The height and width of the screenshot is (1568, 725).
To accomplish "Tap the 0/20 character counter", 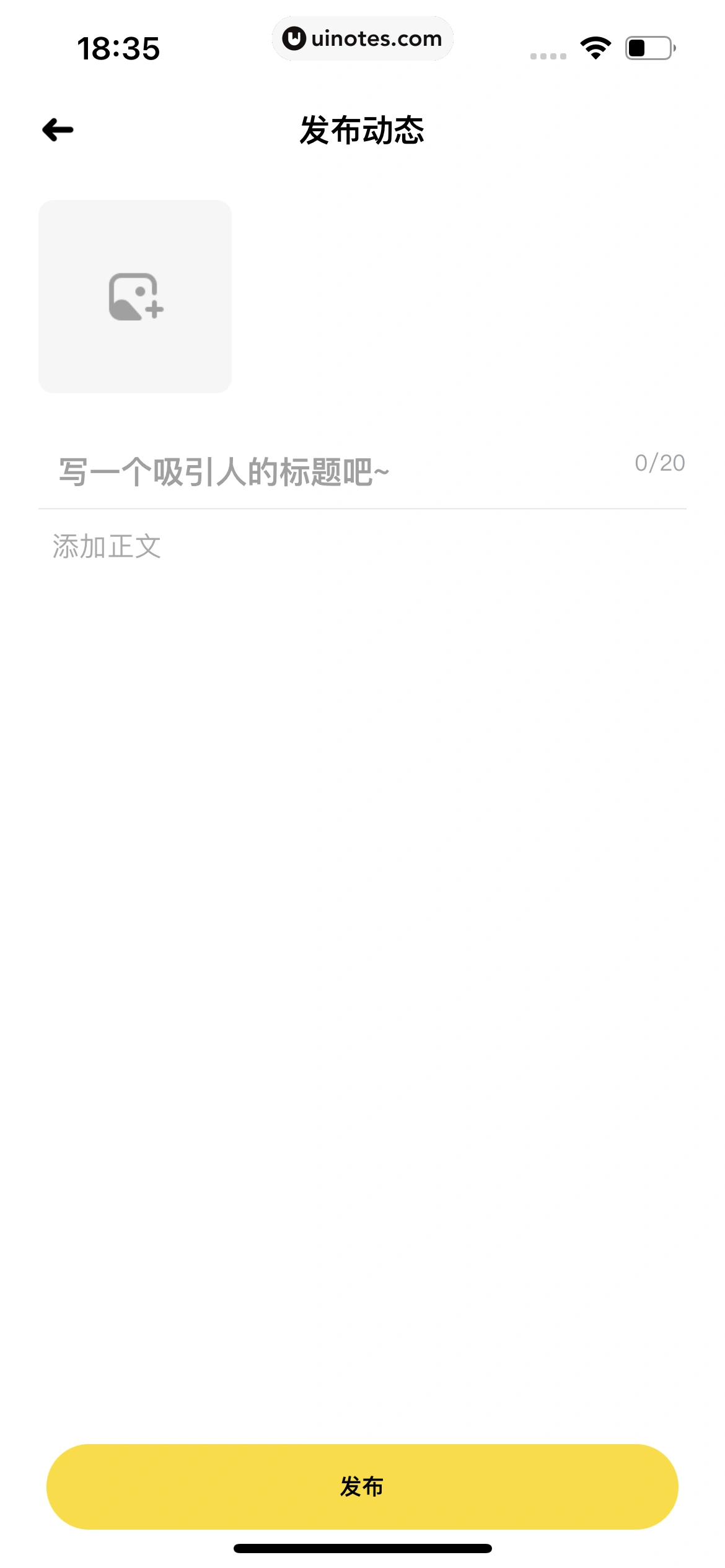I will click(659, 464).
